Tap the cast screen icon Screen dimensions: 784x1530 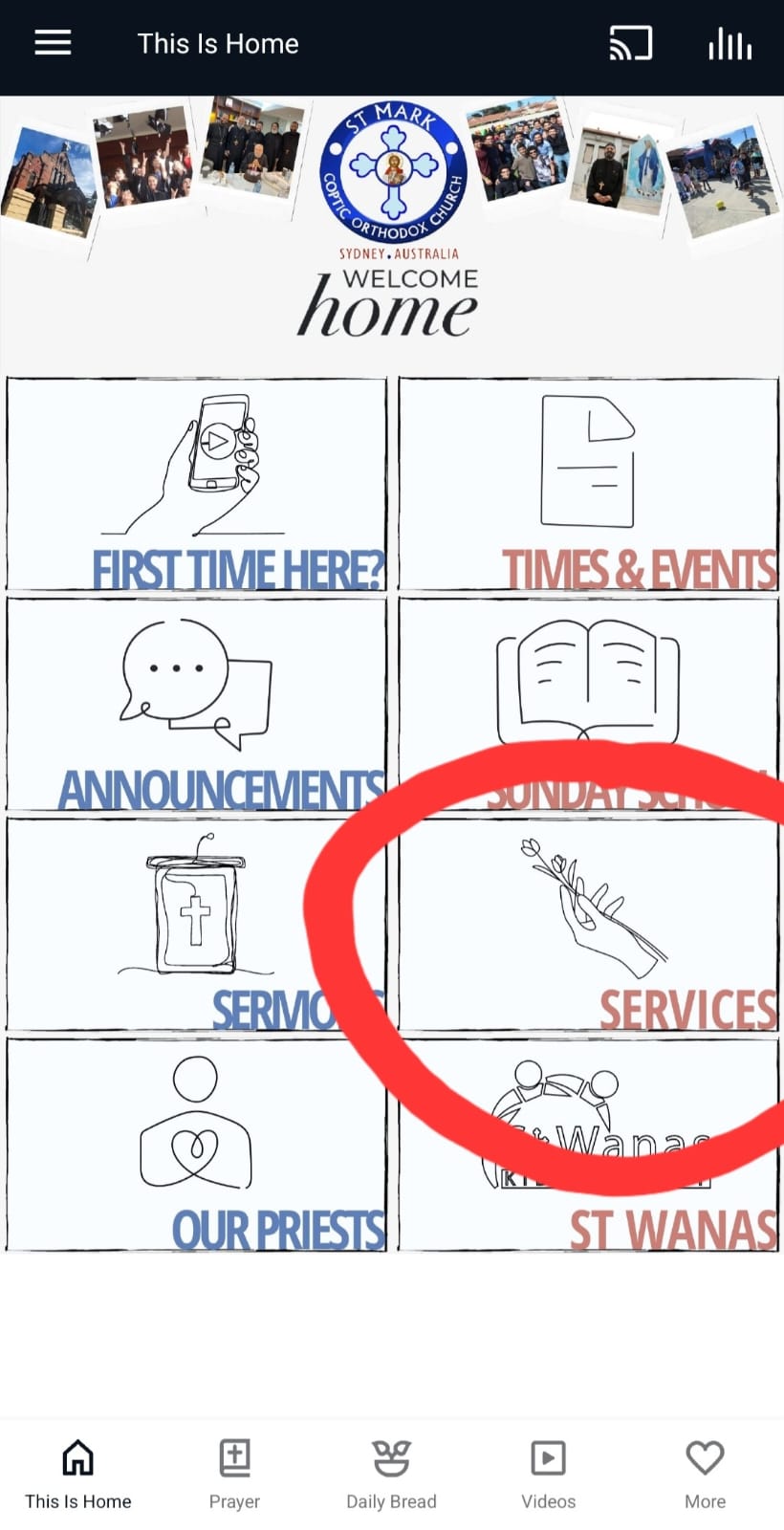tap(631, 43)
